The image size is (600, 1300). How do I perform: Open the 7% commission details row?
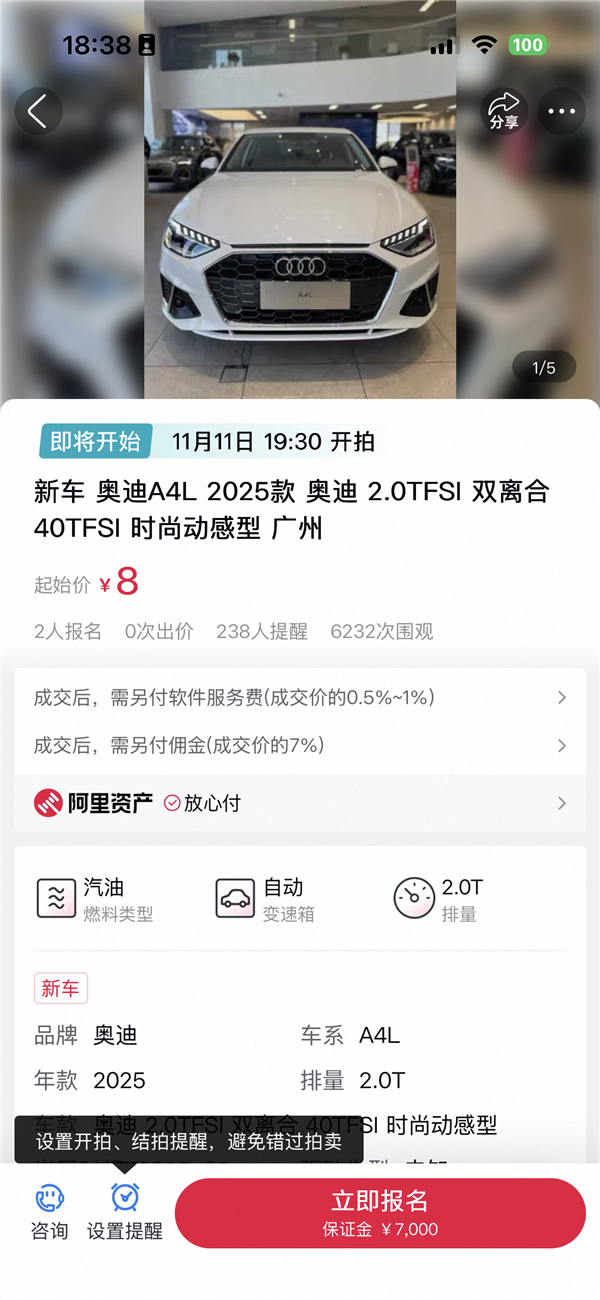(x=299, y=745)
